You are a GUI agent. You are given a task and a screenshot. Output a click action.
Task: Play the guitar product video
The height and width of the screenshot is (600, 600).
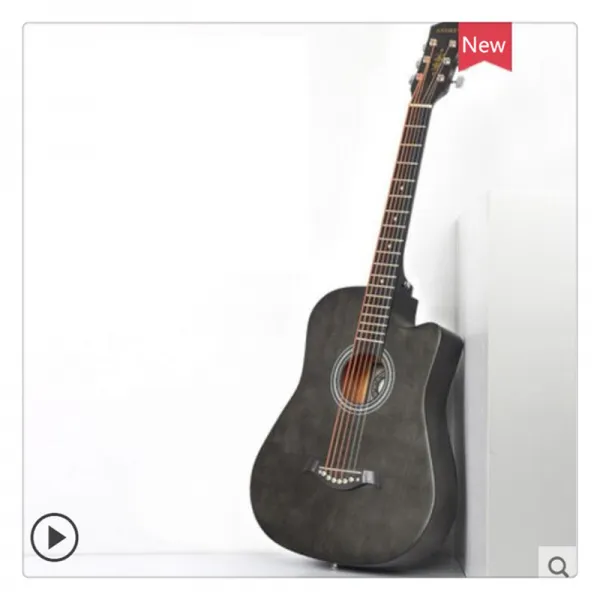click(x=54, y=537)
